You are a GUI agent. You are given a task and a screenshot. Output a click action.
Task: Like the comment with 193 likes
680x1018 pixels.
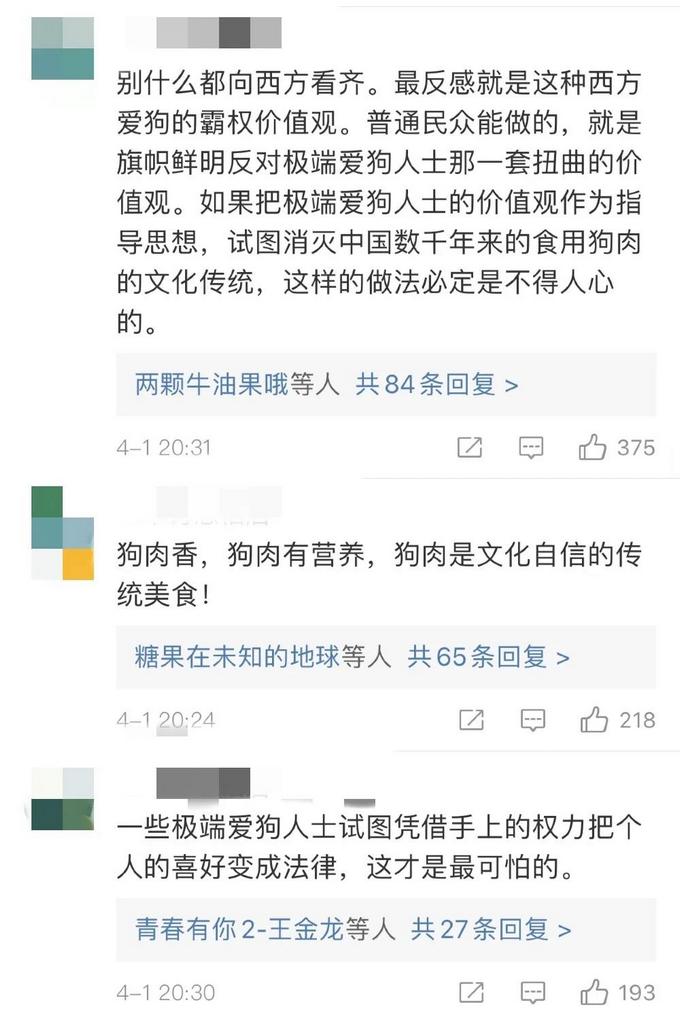point(594,992)
